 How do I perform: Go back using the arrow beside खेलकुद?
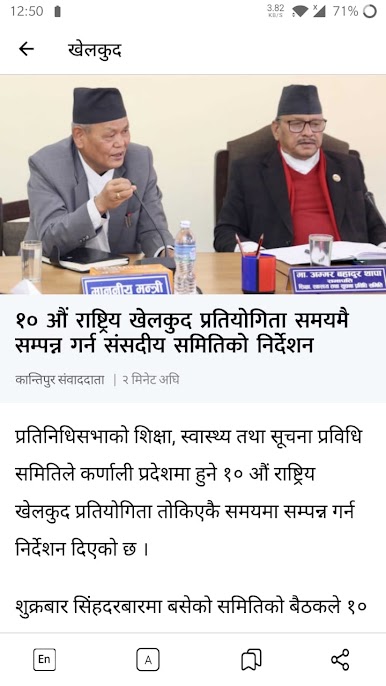[x=26, y=49]
